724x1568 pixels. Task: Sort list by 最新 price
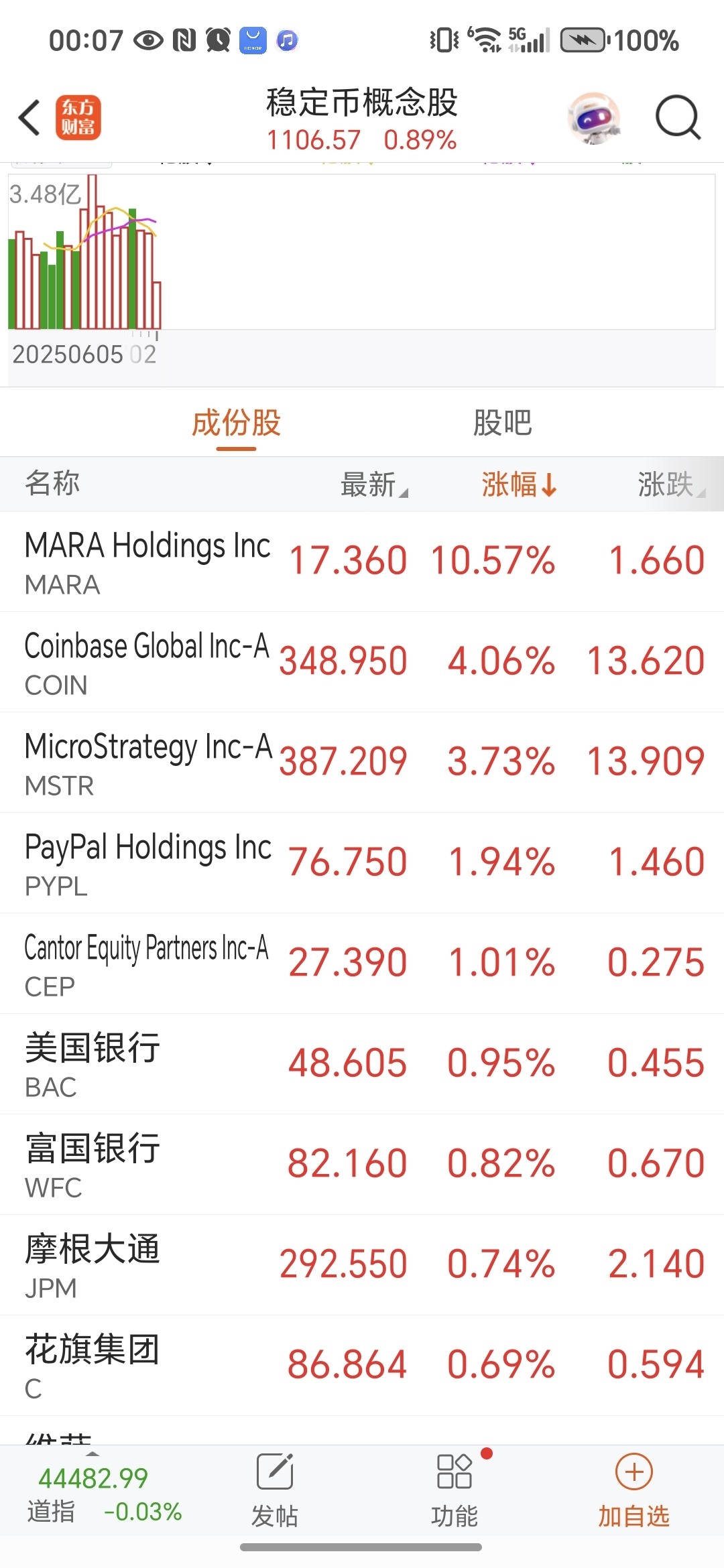[x=374, y=484]
